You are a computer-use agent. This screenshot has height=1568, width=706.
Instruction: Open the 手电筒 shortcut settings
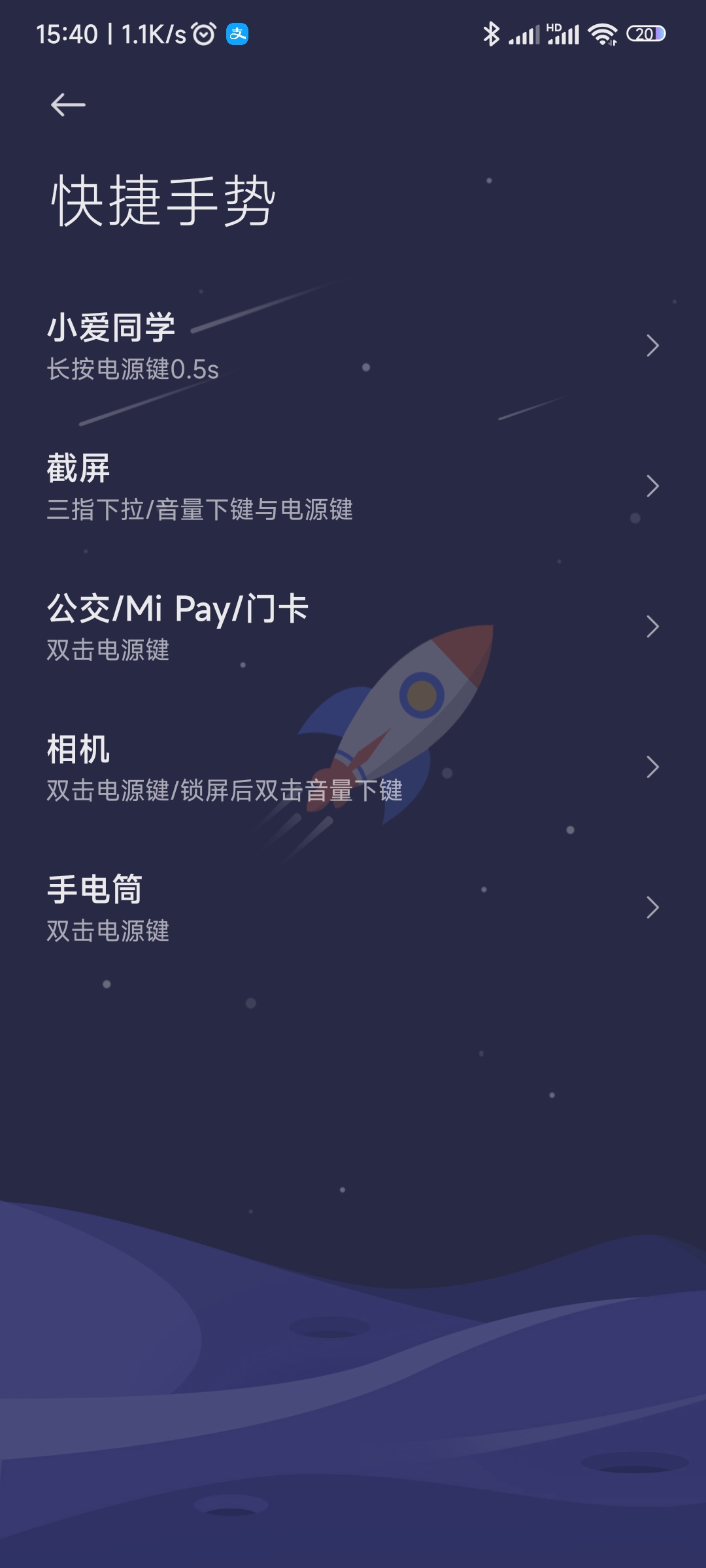353,908
